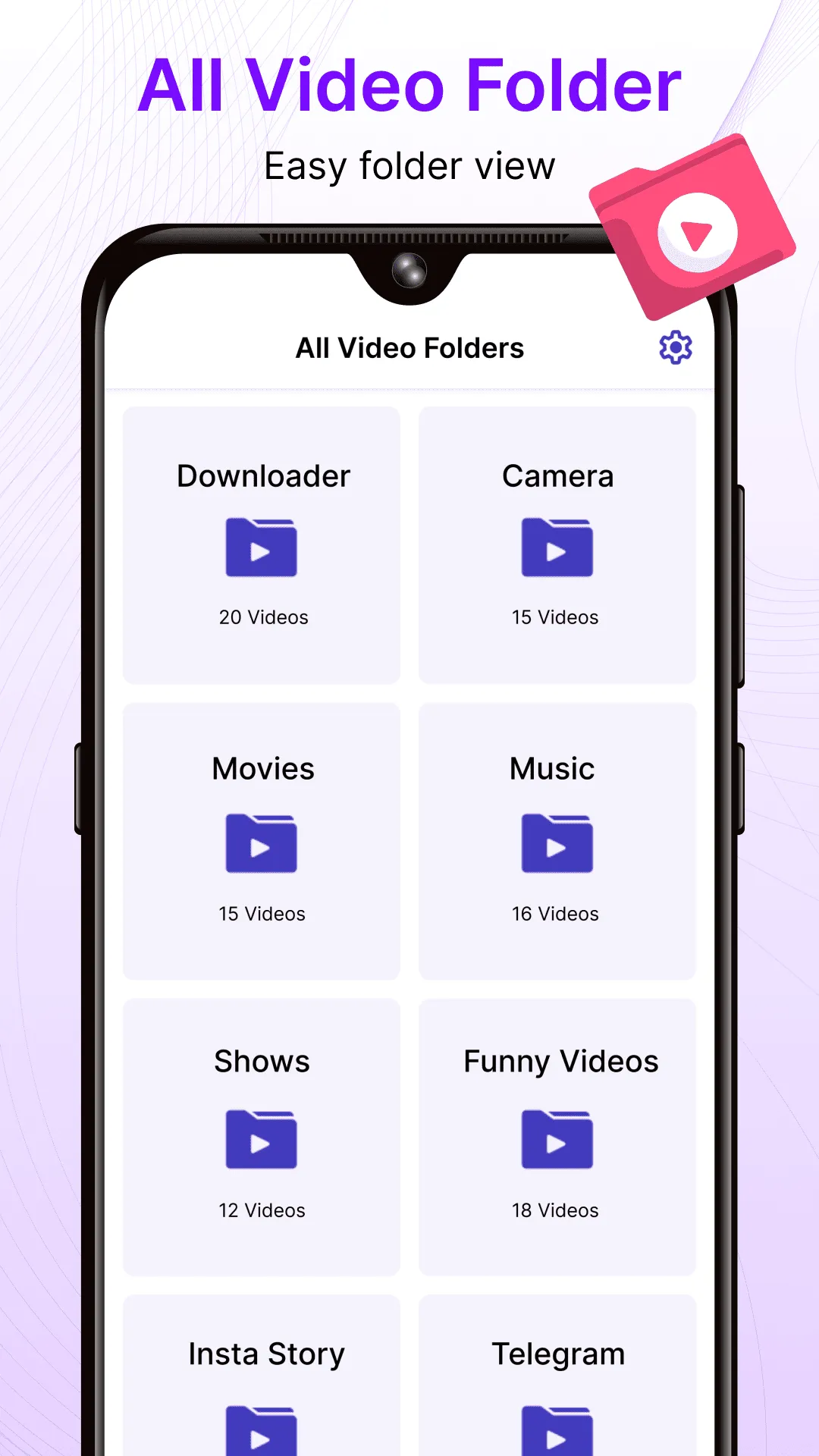Tap the 20 Videos count label
Image resolution: width=819 pixels, height=1456 pixels.
pyautogui.click(x=262, y=617)
